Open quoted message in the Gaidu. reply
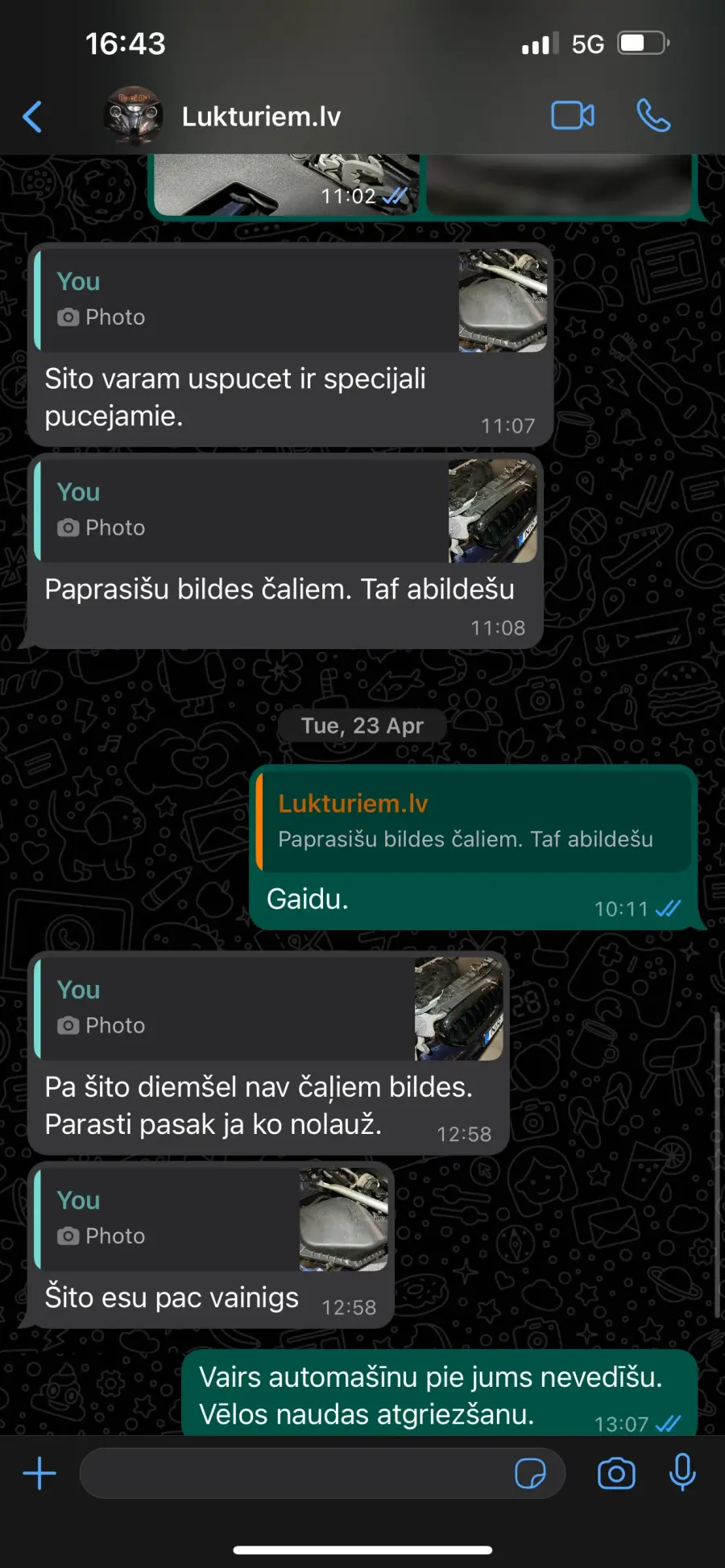 (474, 821)
